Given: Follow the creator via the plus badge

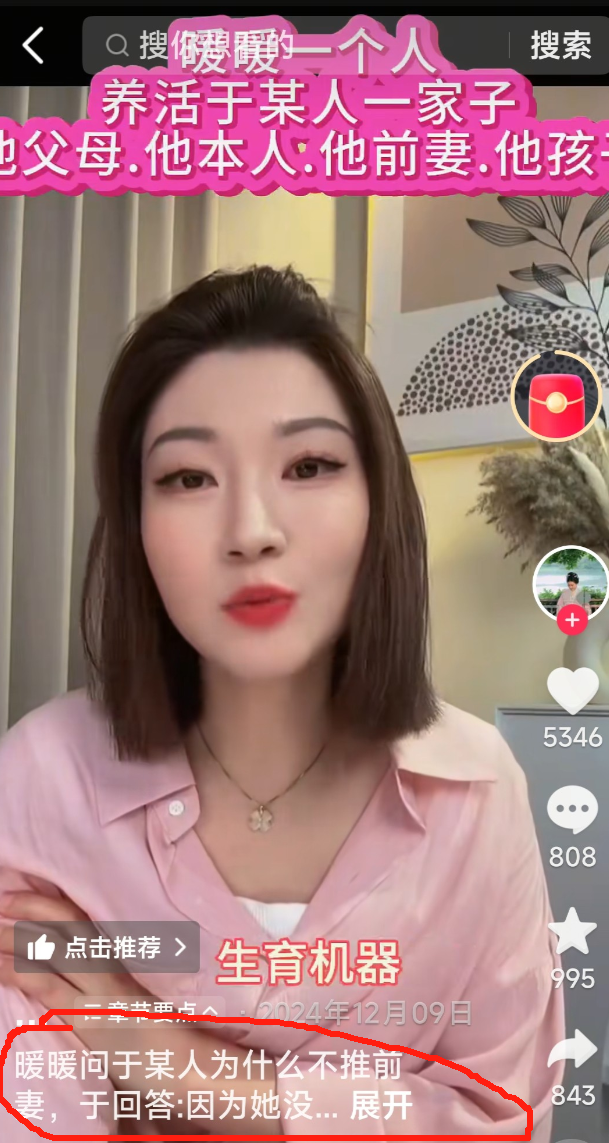Looking at the screenshot, I should pos(572,621).
